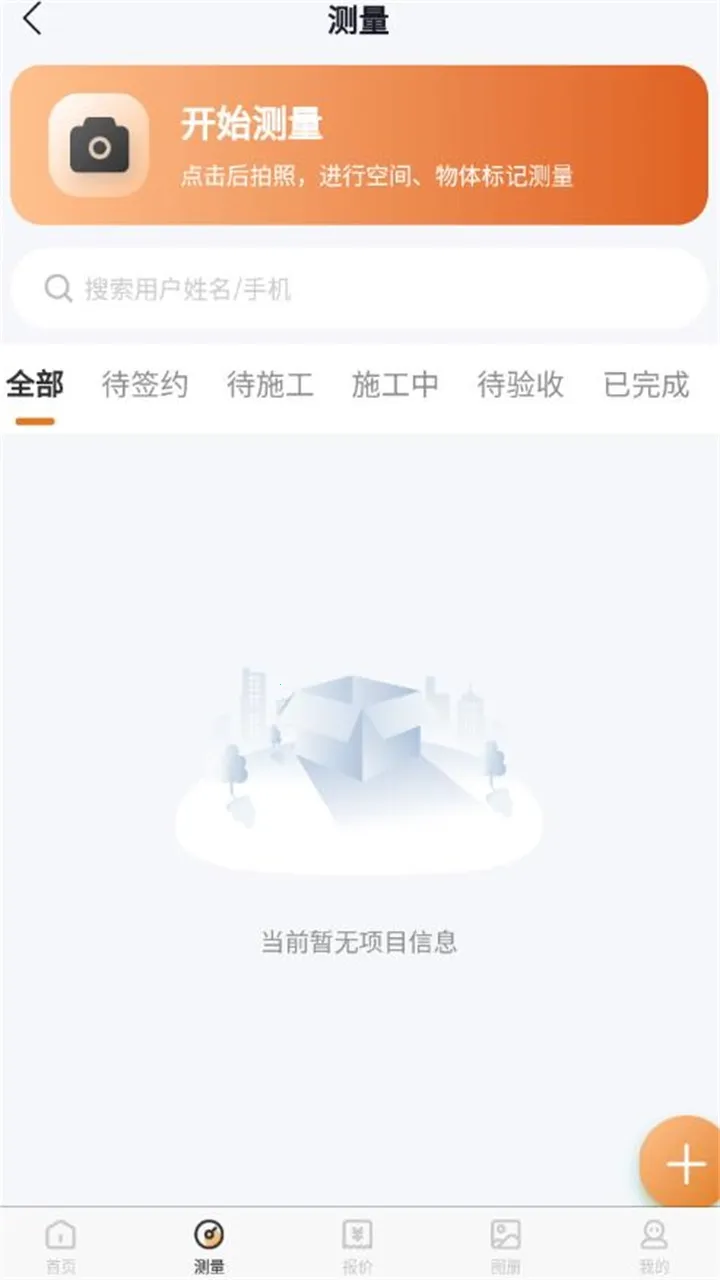Switch to the 施工中 tab
This screenshot has width=720, height=1280.
point(395,385)
